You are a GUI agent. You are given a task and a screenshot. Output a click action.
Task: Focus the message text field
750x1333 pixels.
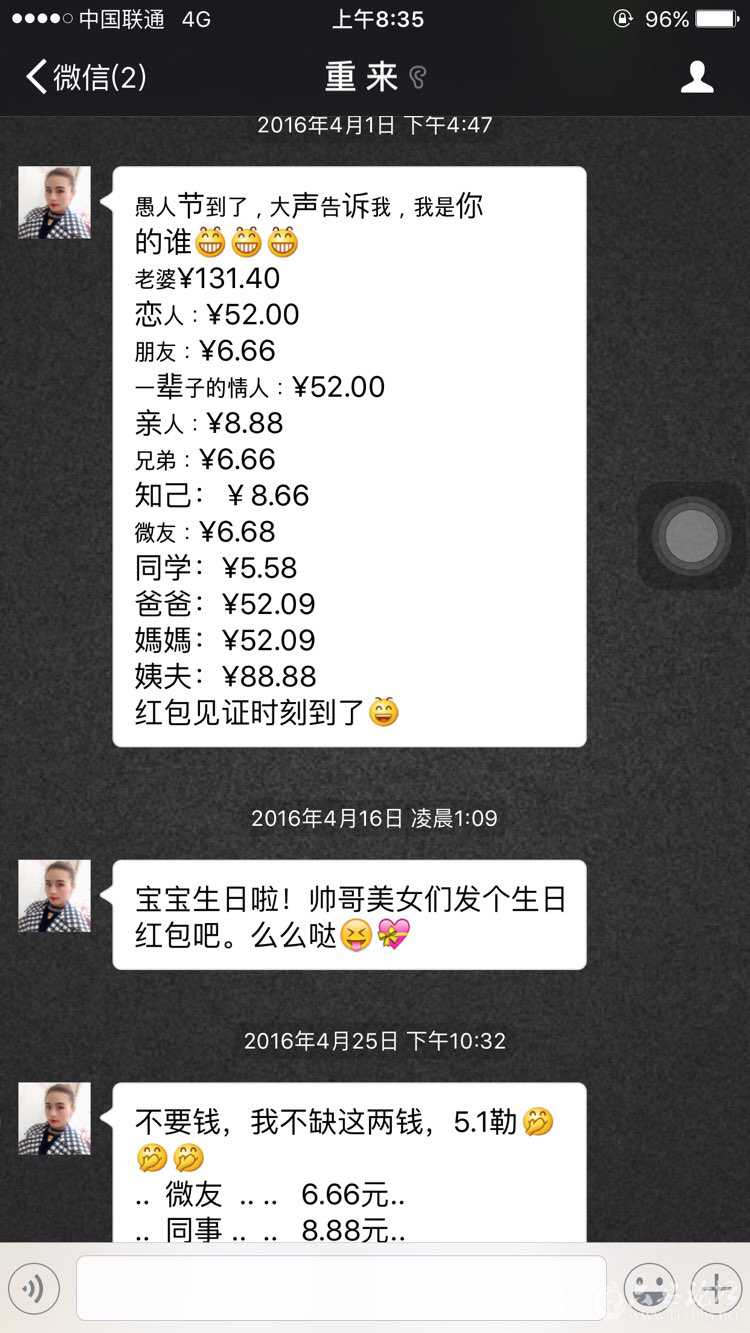(x=341, y=1288)
